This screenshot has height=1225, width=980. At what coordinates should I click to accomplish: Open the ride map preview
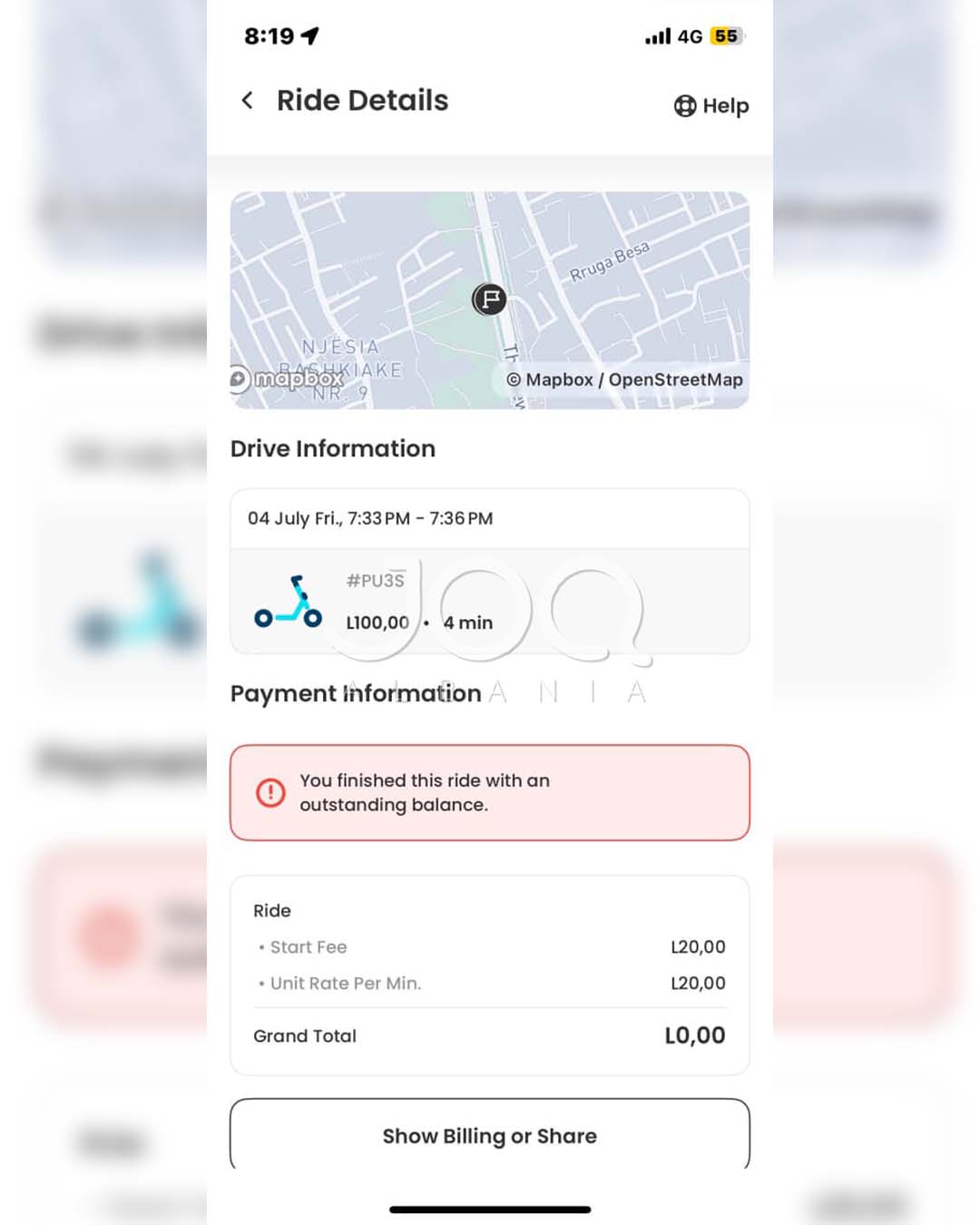point(489,299)
